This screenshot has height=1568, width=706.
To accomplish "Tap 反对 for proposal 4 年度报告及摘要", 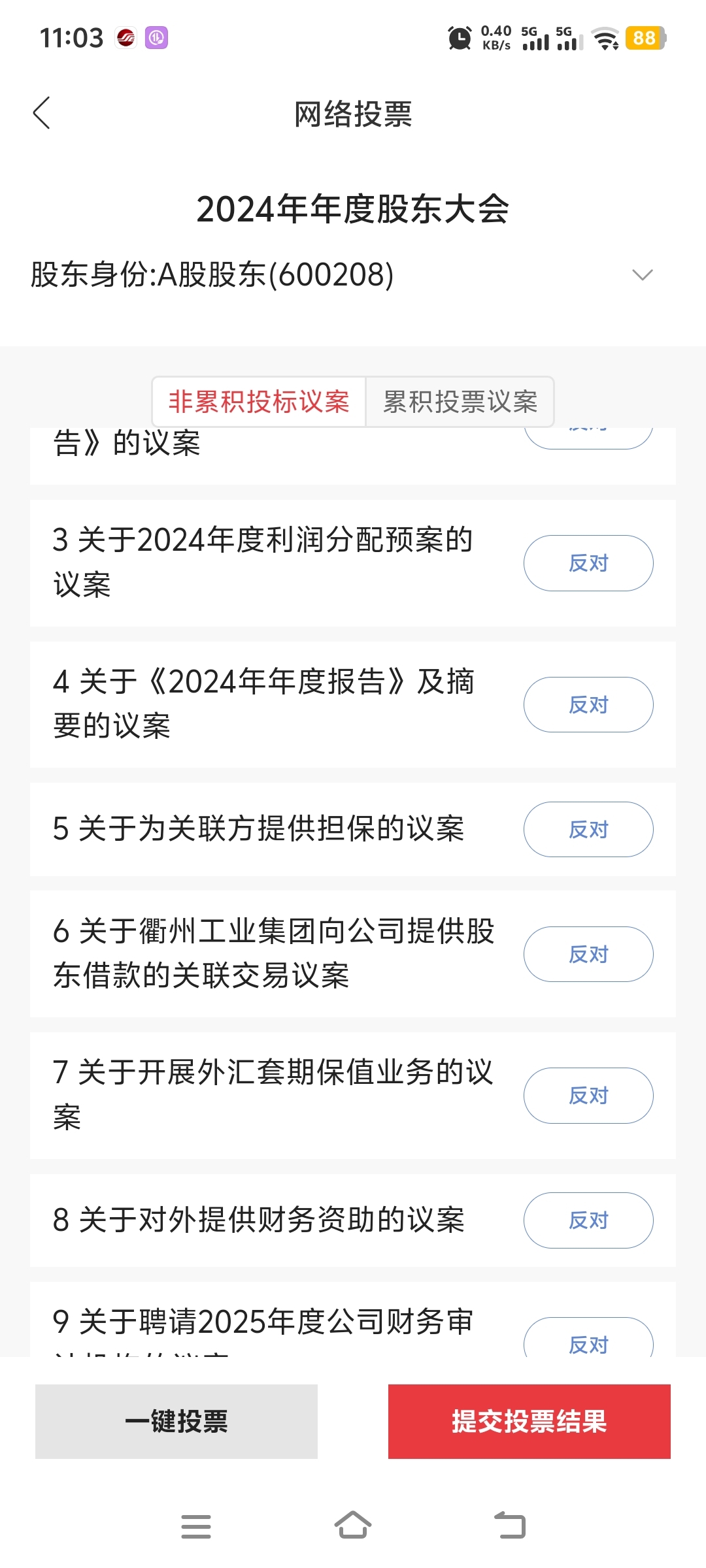I will tap(588, 704).
